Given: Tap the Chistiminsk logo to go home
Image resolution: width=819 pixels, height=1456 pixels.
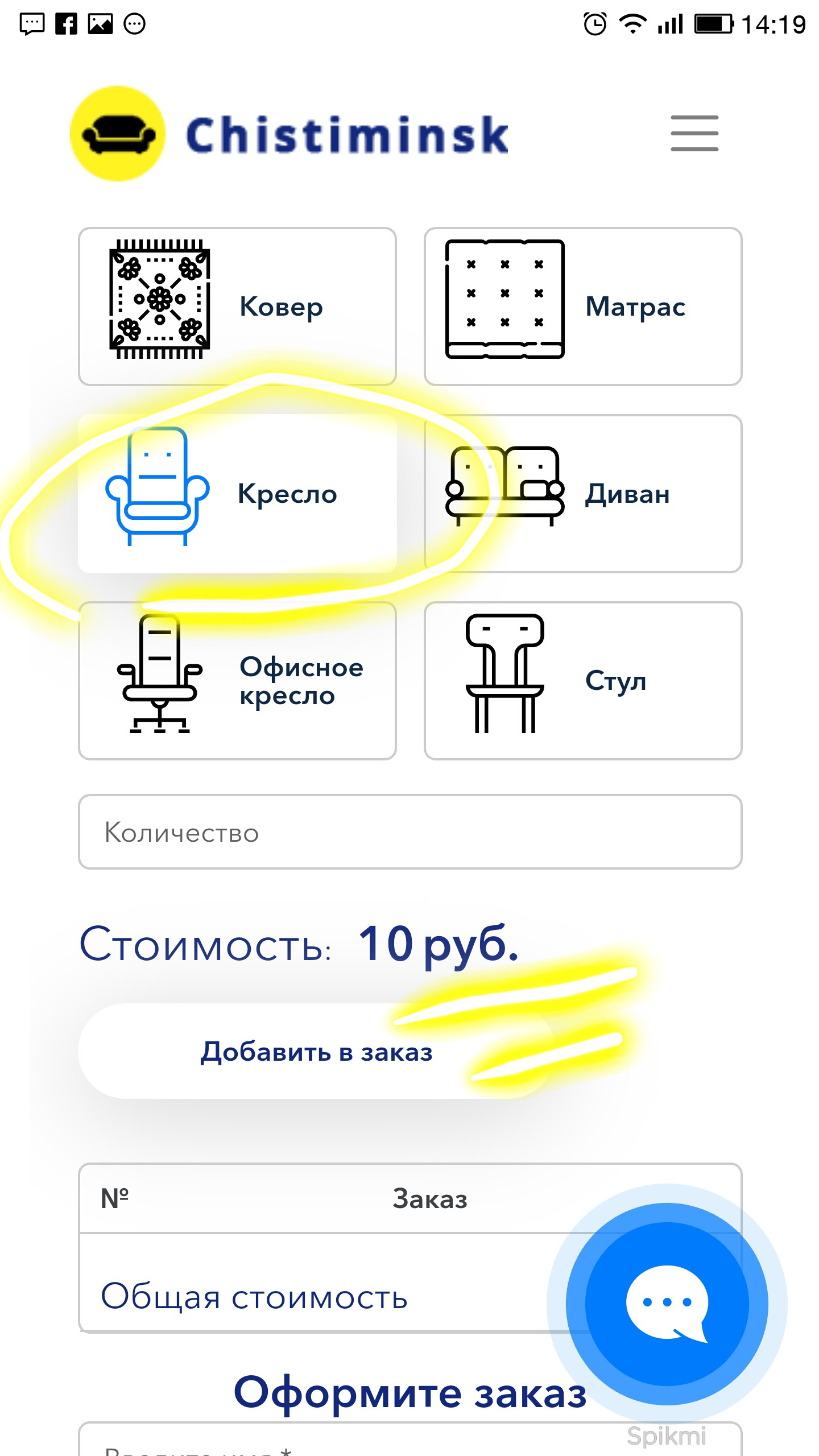Looking at the screenshot, I should click(x=290, y=134).
